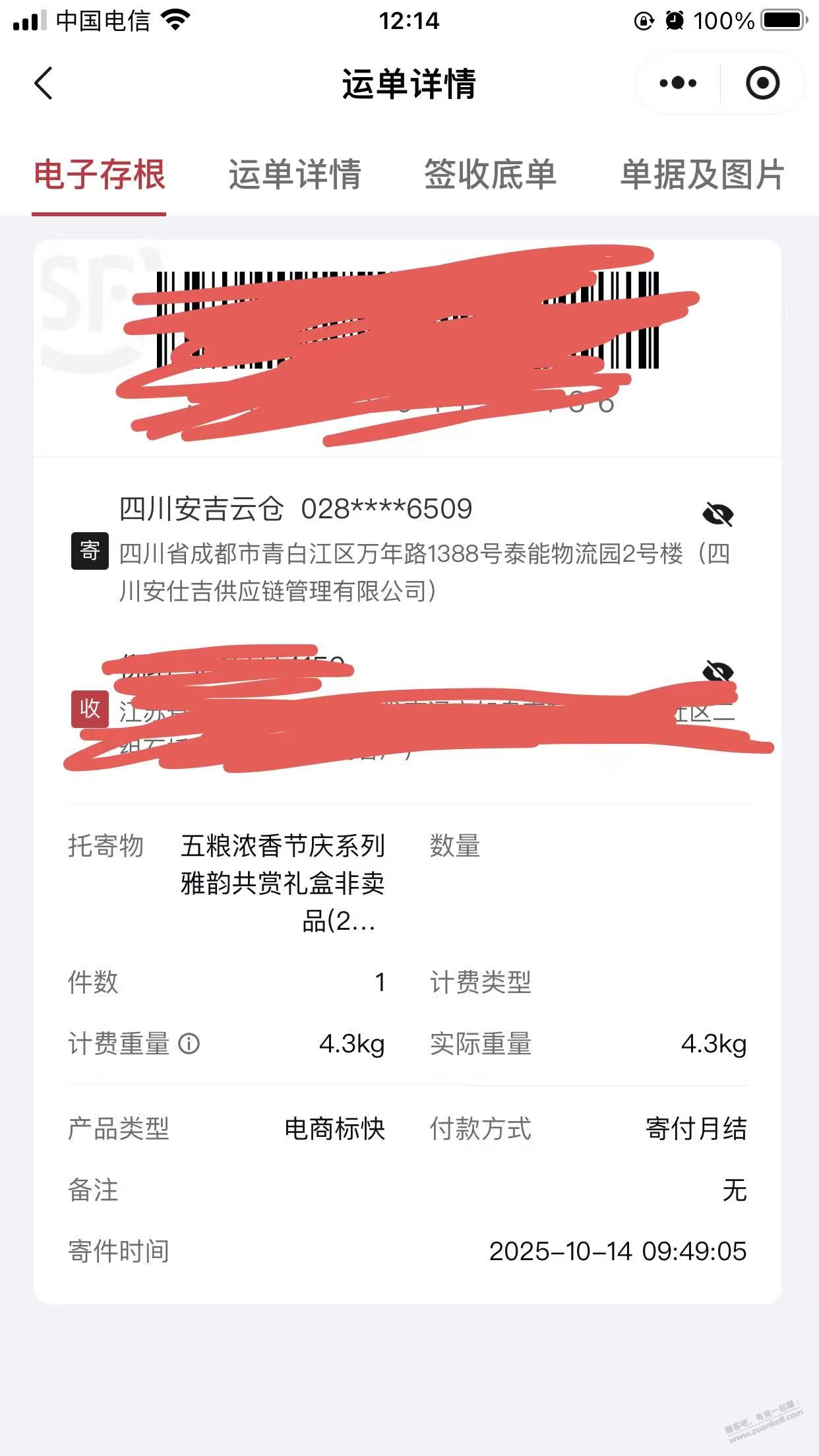Switch to the 运单详情 tab
The image size is (819, 1456).
(295, 175)
